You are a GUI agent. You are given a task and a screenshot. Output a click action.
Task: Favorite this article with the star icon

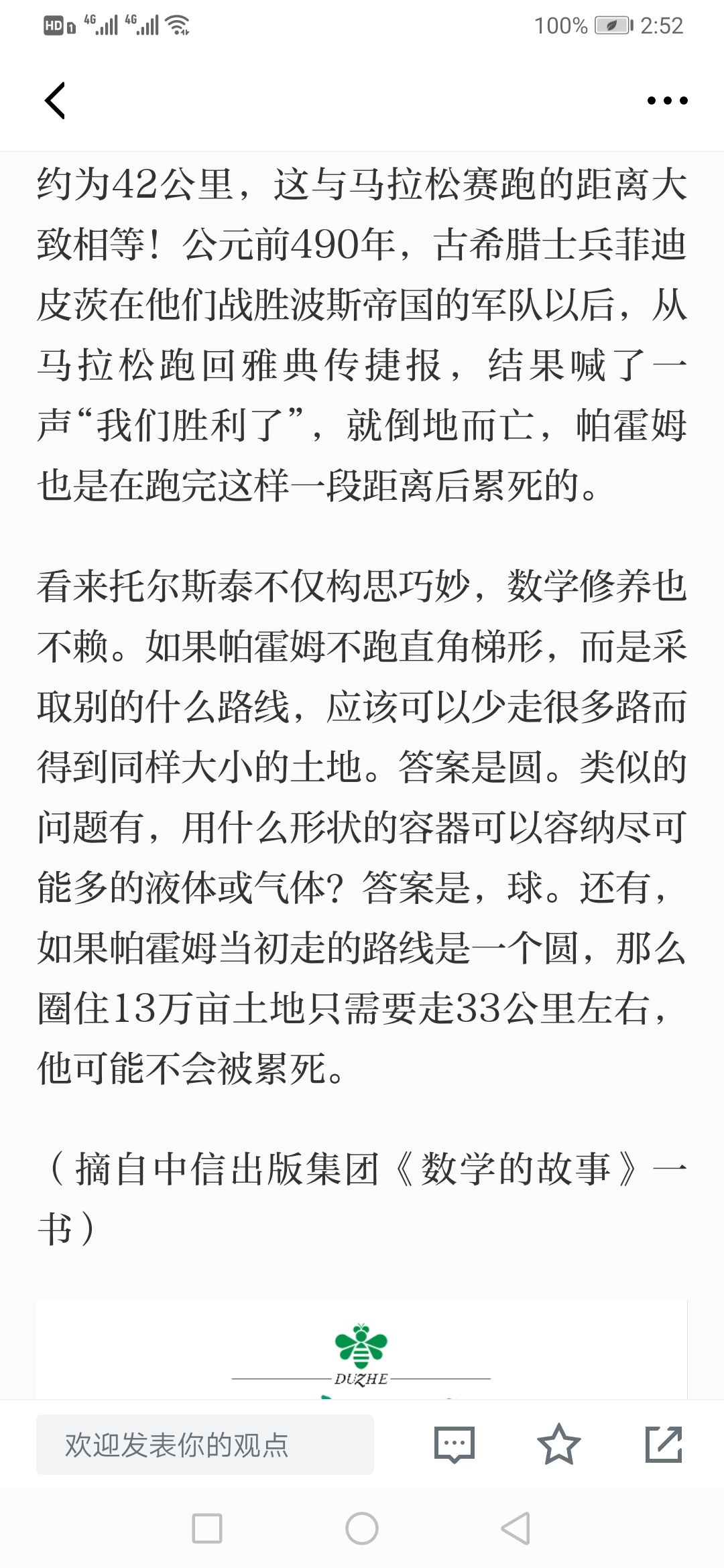[559, 1444]
